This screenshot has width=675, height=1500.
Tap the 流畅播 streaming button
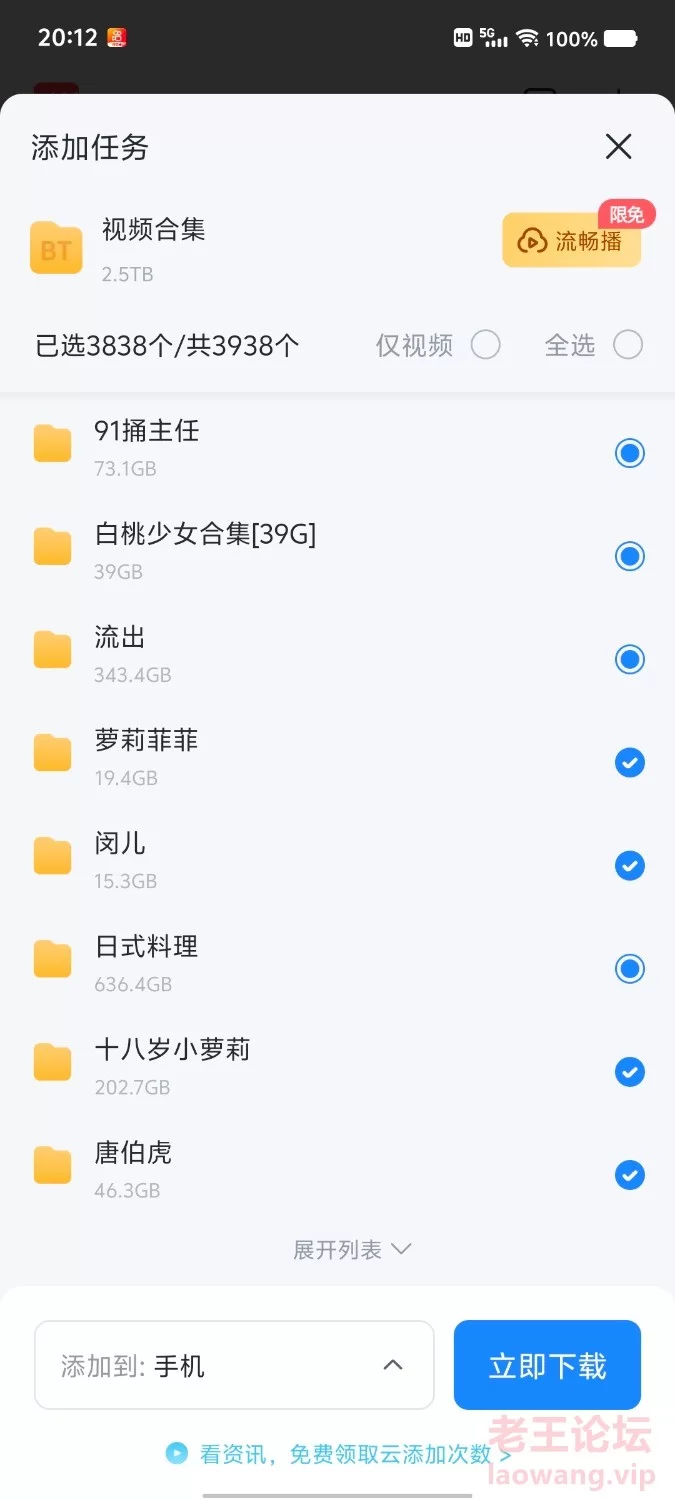pos(571,240)
